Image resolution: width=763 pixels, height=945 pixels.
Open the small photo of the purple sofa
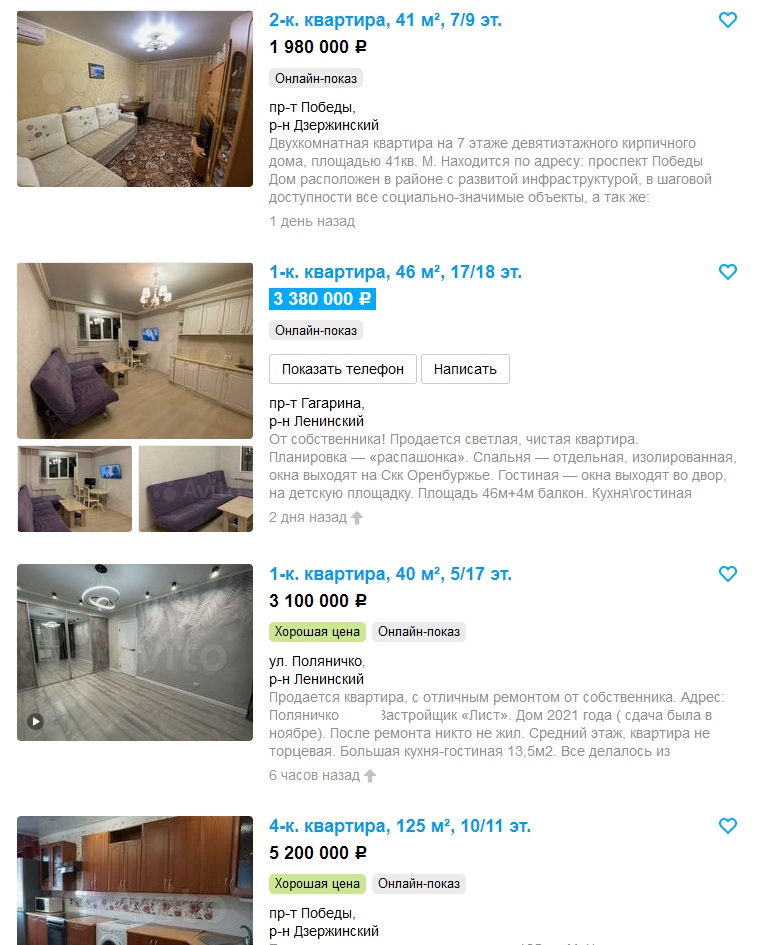195,488
